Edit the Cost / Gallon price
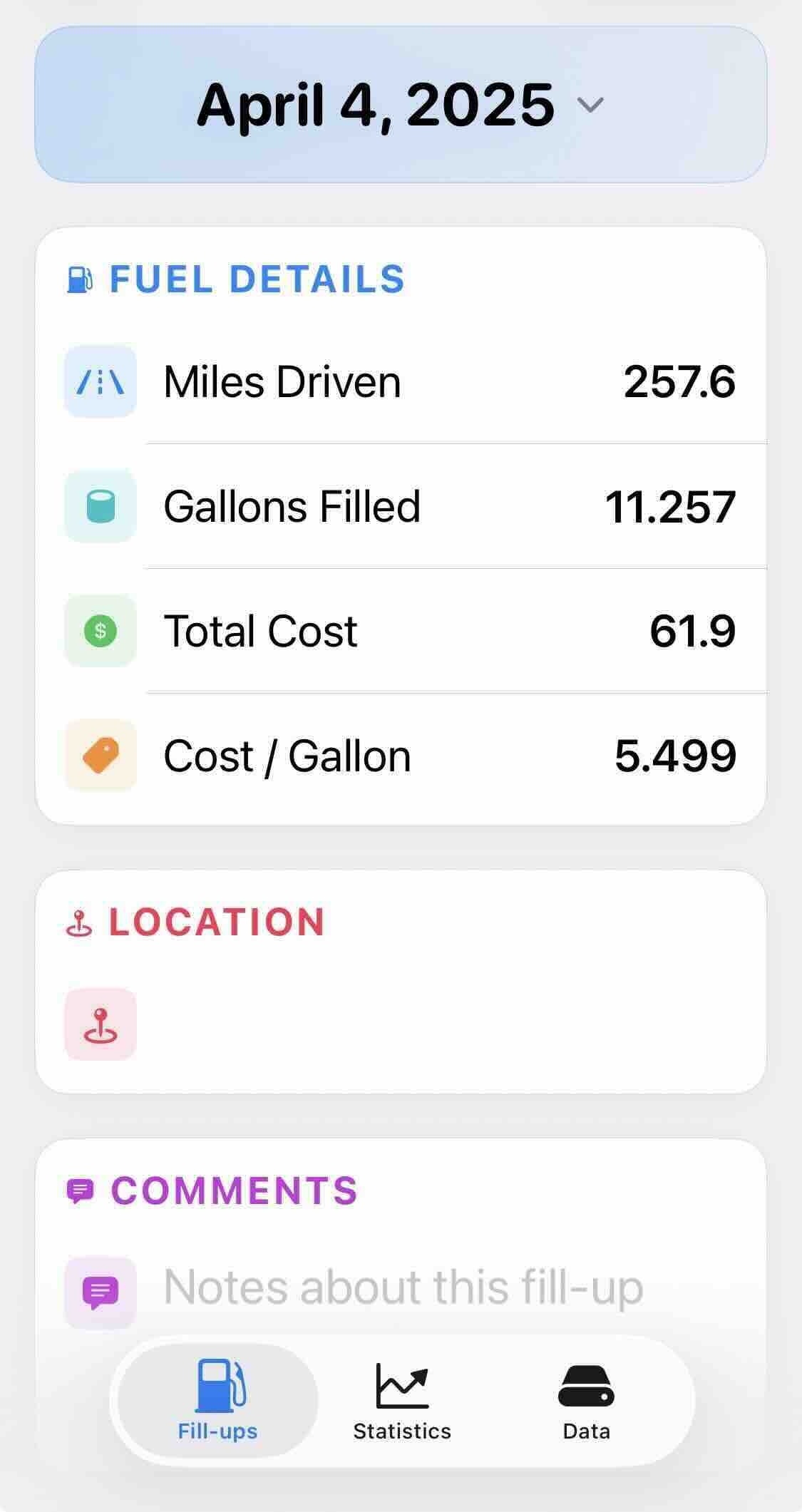Image resolution: width=802 pixels, height=1512 pixels. point(674,756)
